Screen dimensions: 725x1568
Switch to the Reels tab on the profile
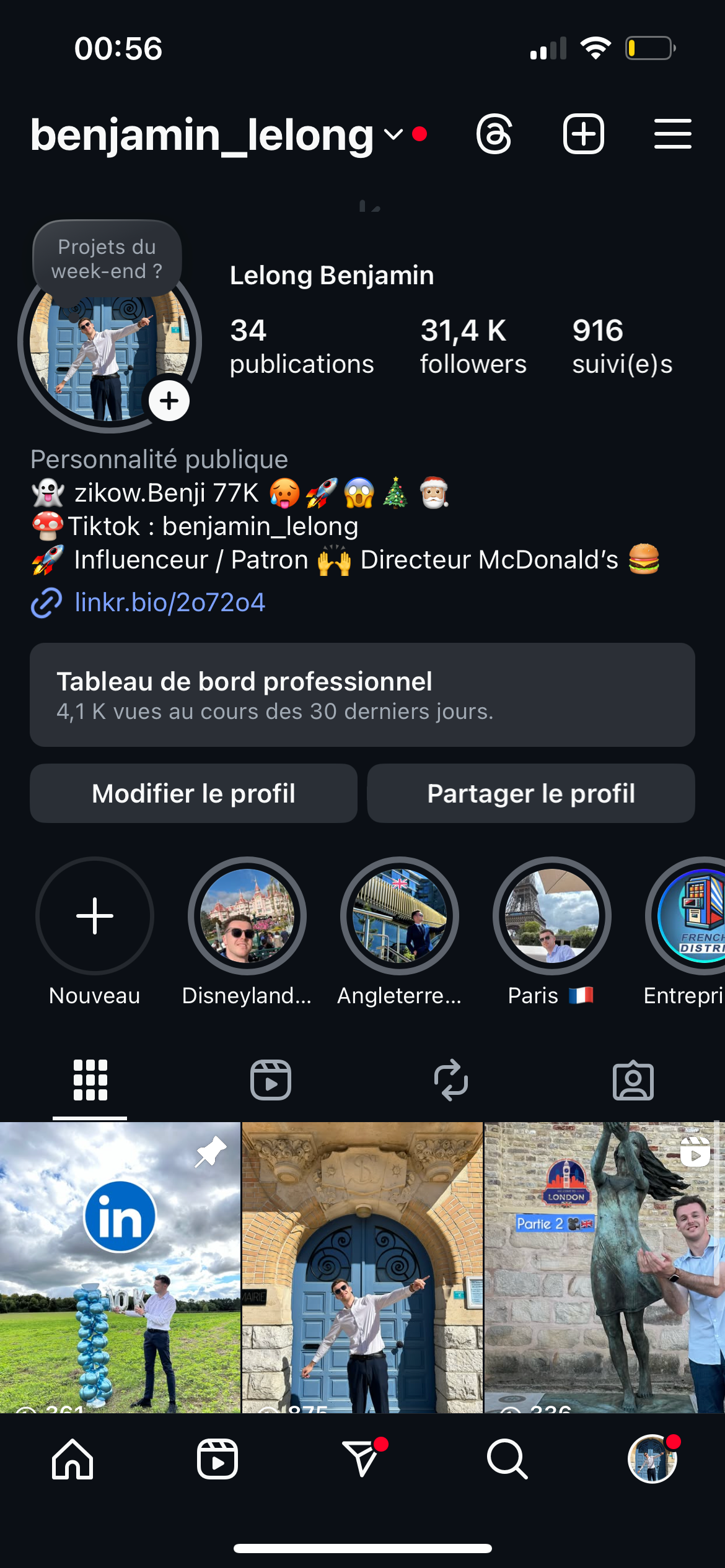coord(271,1081)
